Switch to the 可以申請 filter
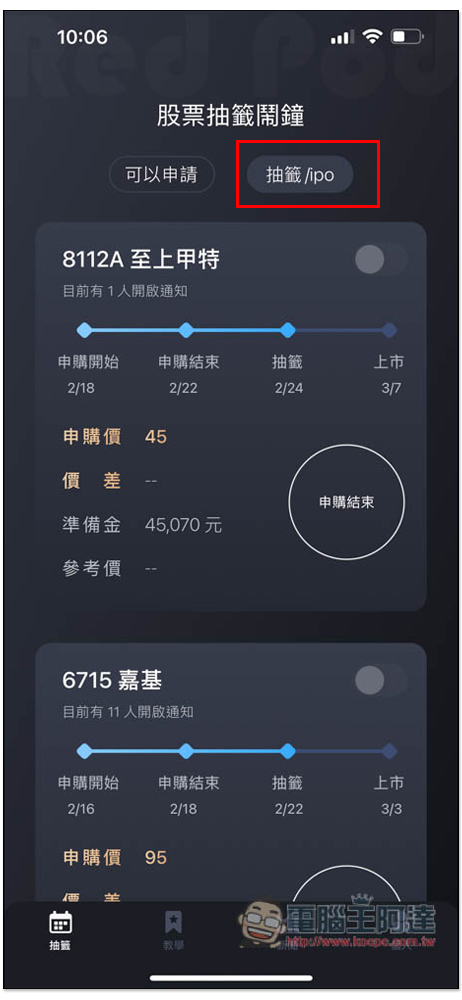 [161, 174]
